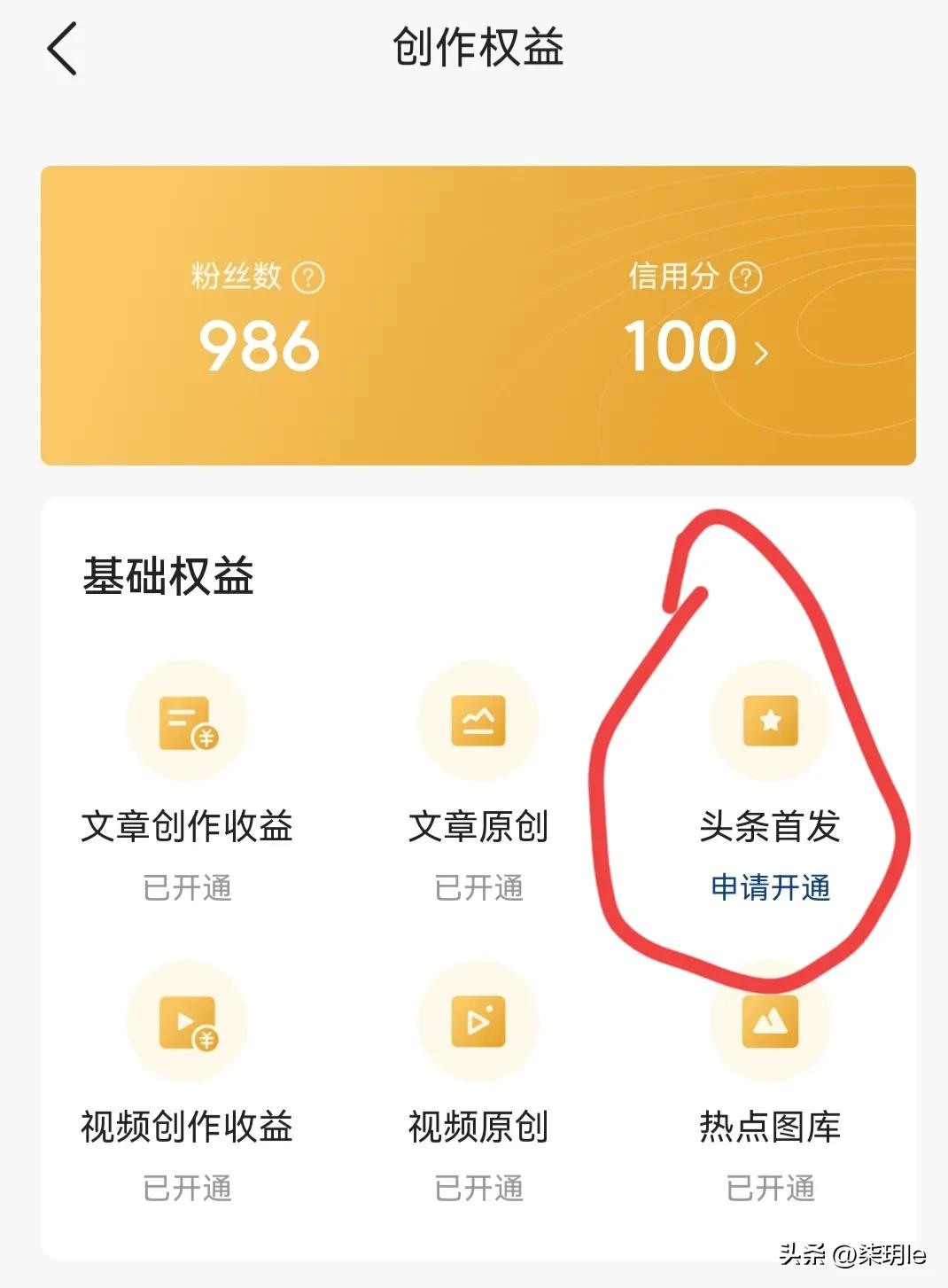This screenshot has width=948, height=1288.
Task: Tap the 热点图库 image icon
Action: (768, 1021)
